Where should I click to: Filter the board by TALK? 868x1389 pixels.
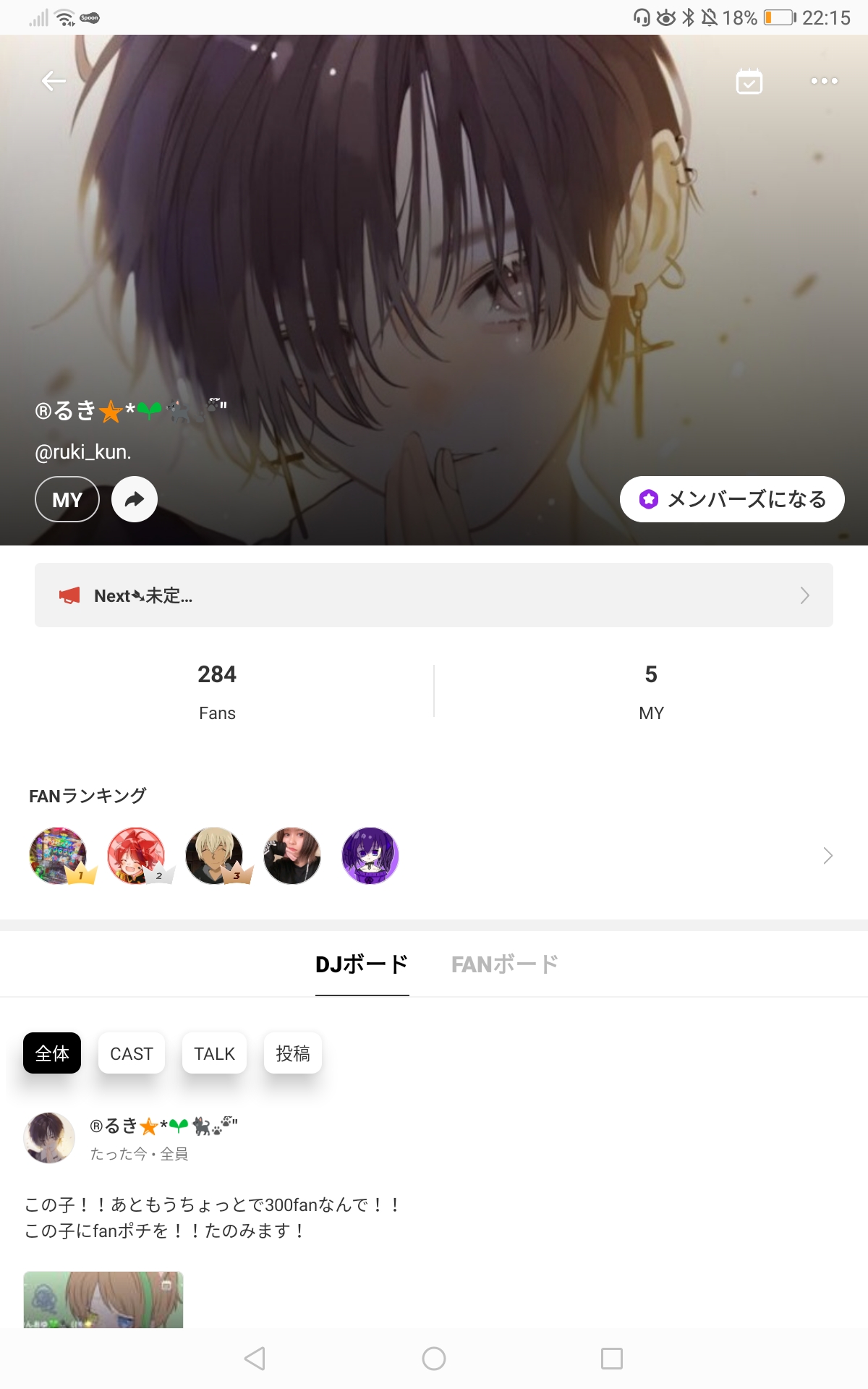pos(214,1053)
